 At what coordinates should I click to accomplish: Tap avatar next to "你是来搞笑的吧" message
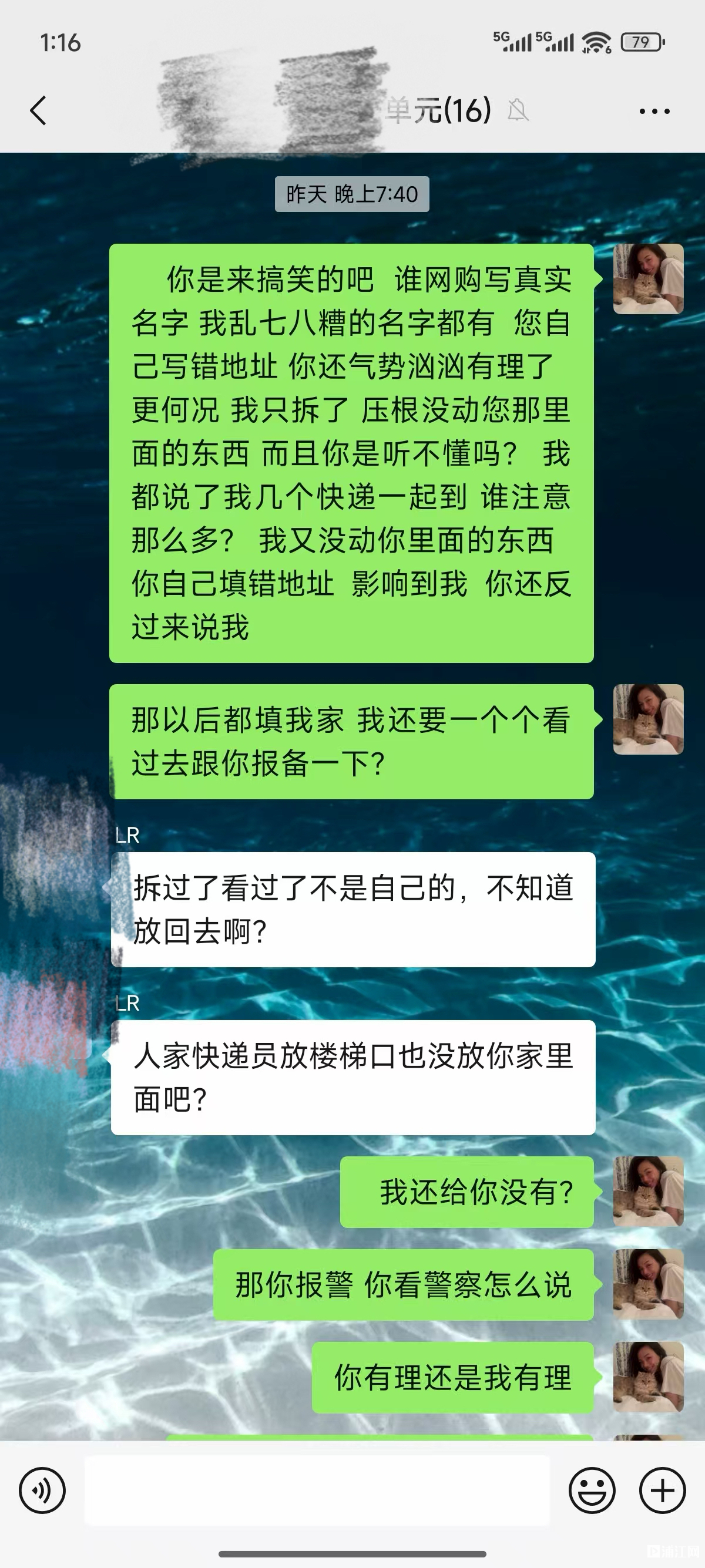tap(648, 280)
